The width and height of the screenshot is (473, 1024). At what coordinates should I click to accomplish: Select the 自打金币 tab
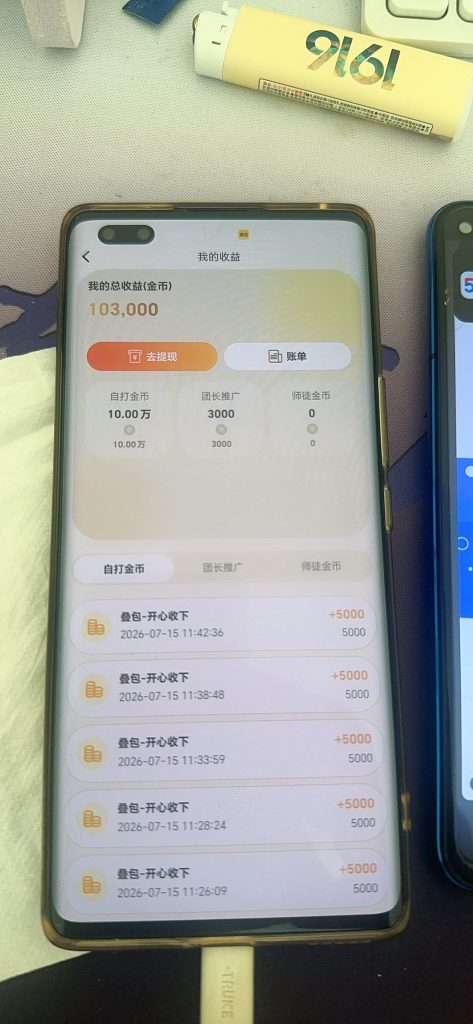click(123, 569)
